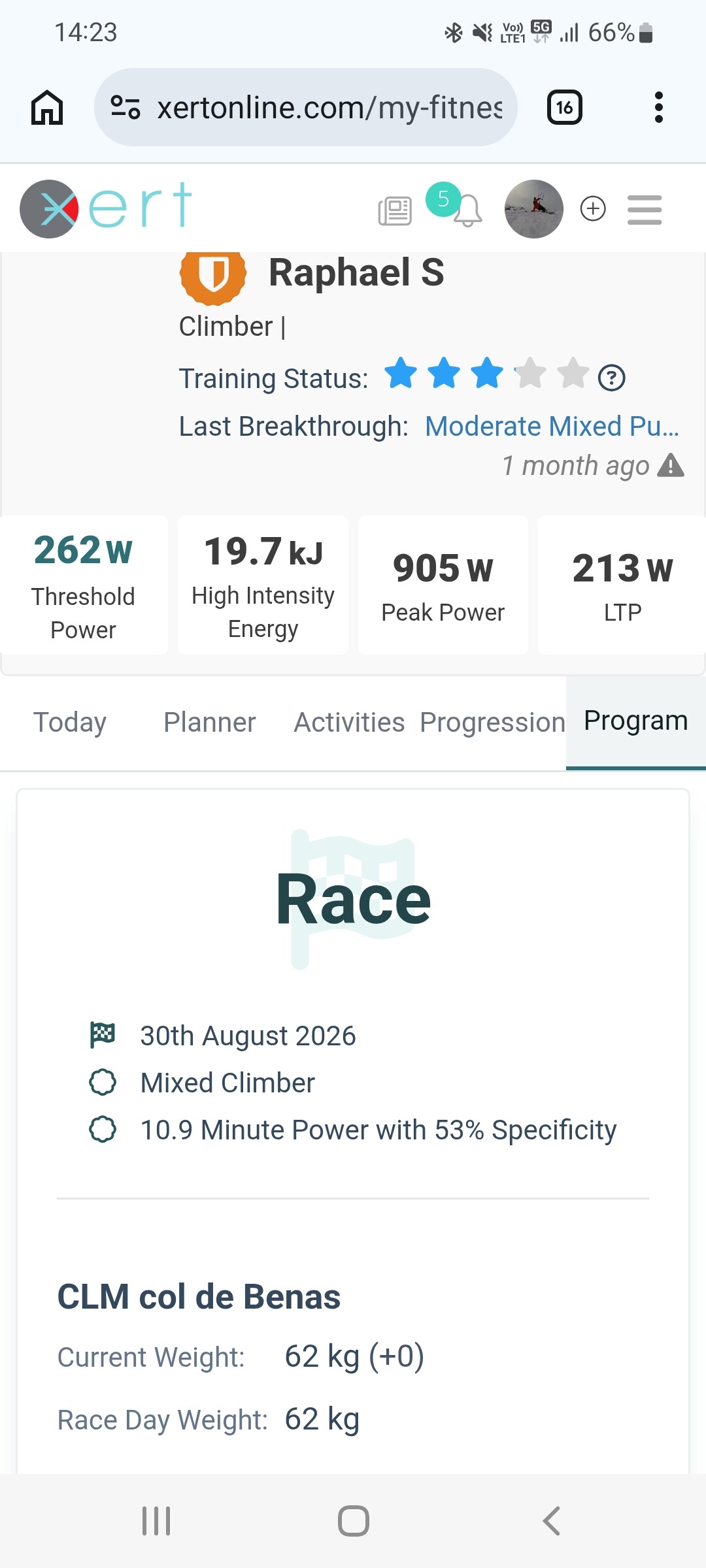Open the browser tab switcher showing 16
This screenshot has height=1568, width=706.
[564, 107]
